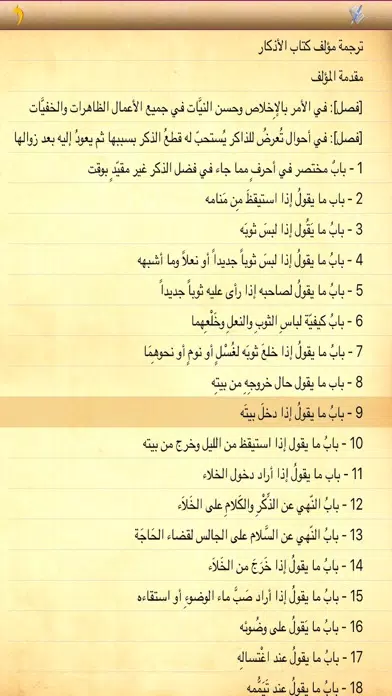392x696 pixels.
Task: Open مقدمة المؤلف section
Action: click(x=196, y=76)
